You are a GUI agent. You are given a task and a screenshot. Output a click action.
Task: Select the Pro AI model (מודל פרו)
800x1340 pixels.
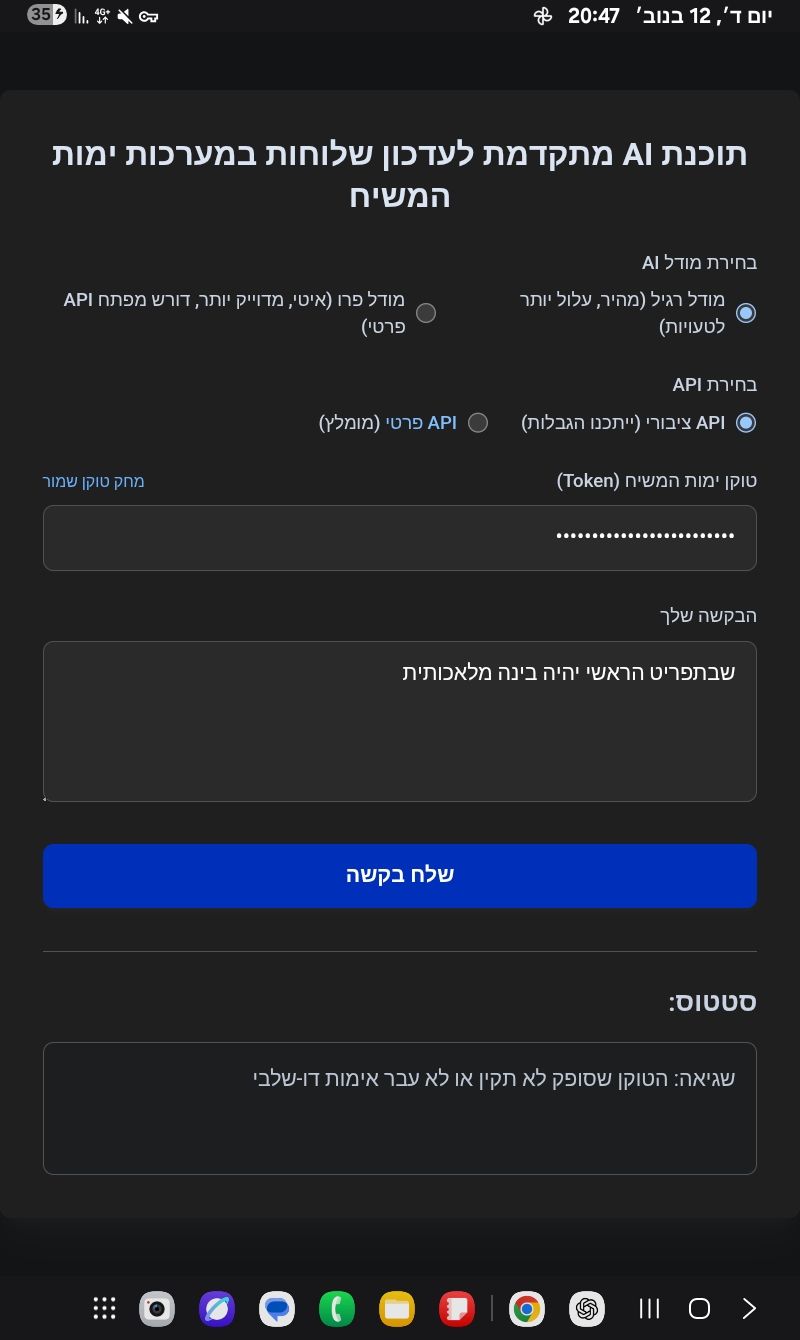click(426, 313)
